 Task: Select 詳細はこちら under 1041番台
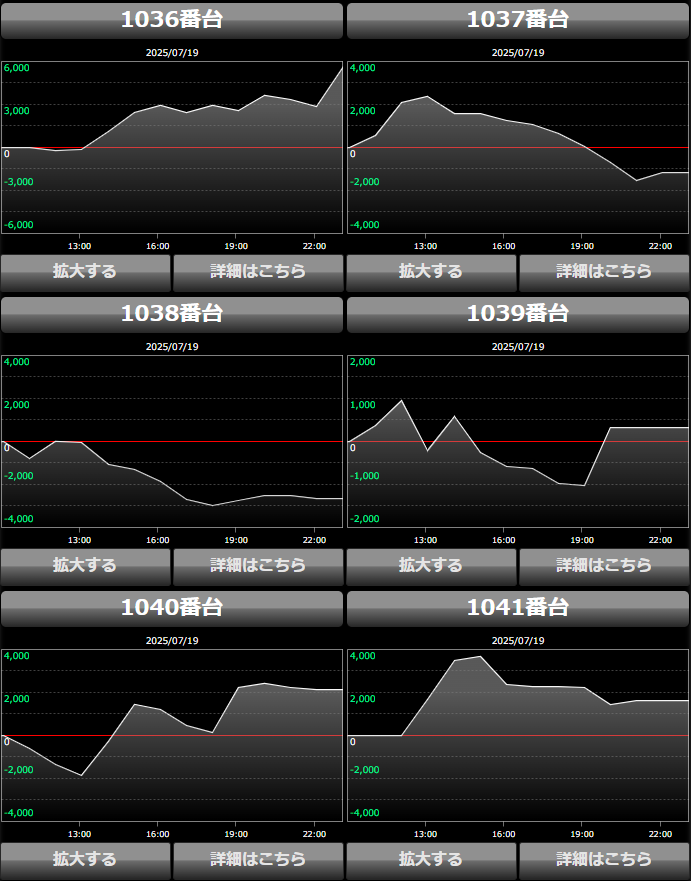click(x=604, y=859)
